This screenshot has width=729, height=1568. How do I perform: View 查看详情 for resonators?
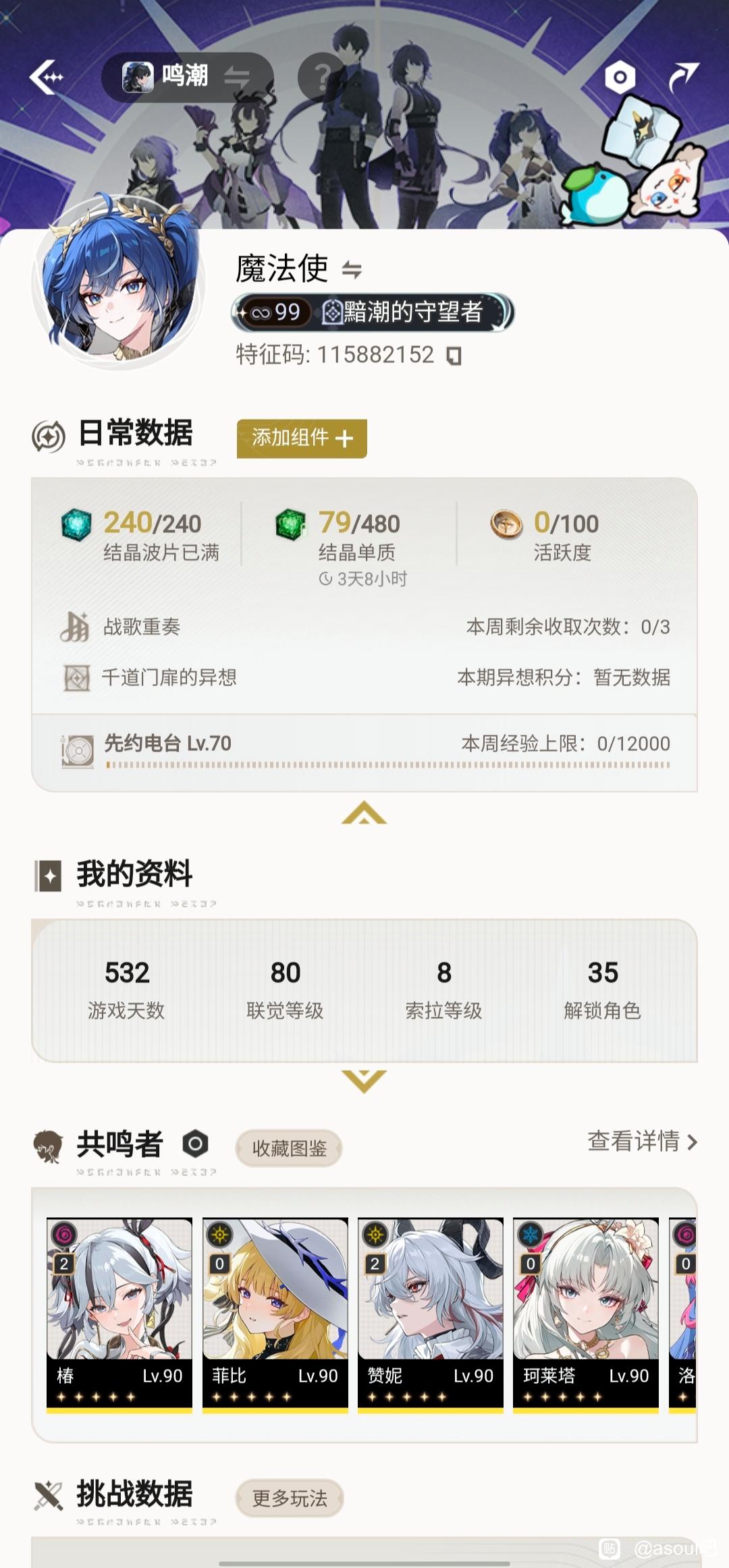click(641, 1142)
